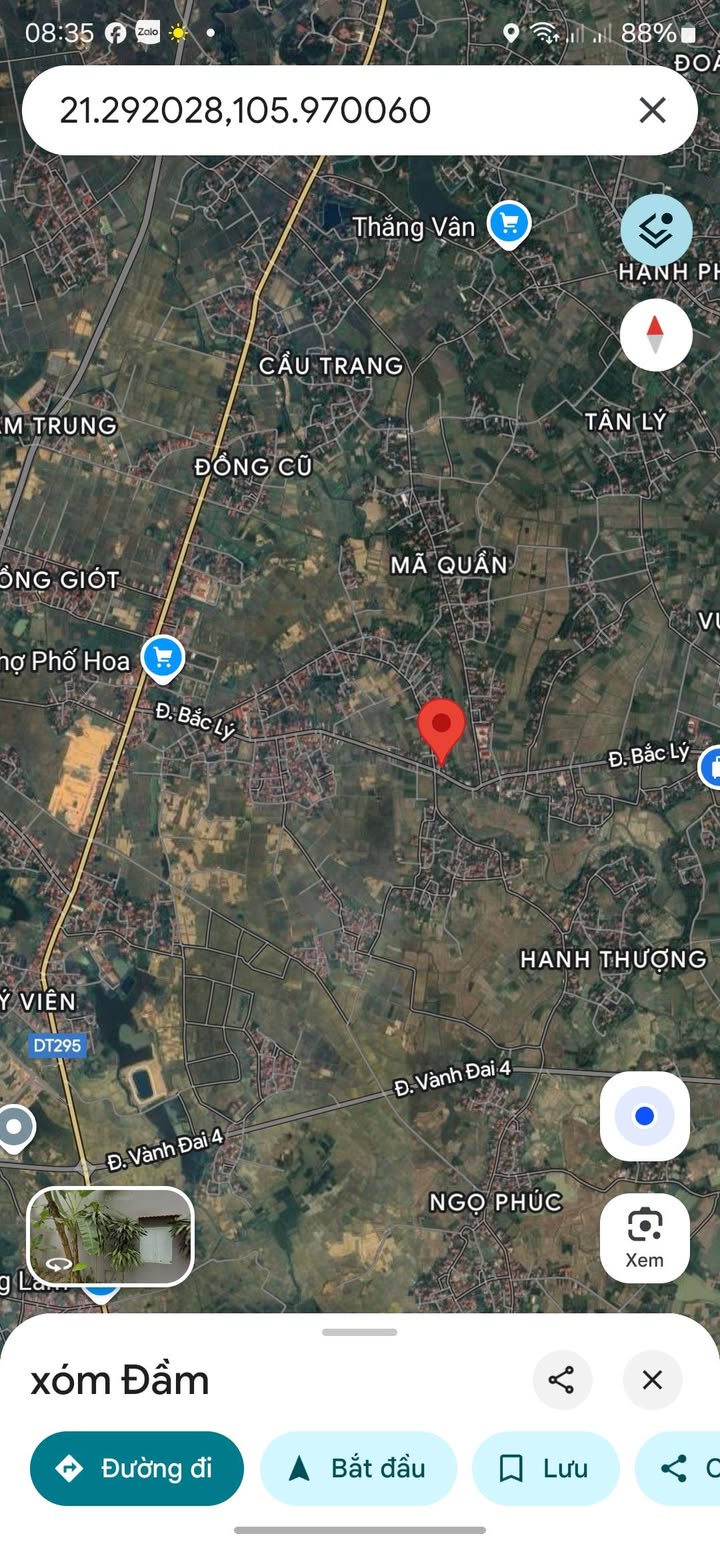Open the map layers selector
The height and width of the screenshot is (1544, 720).
[656, 230]
